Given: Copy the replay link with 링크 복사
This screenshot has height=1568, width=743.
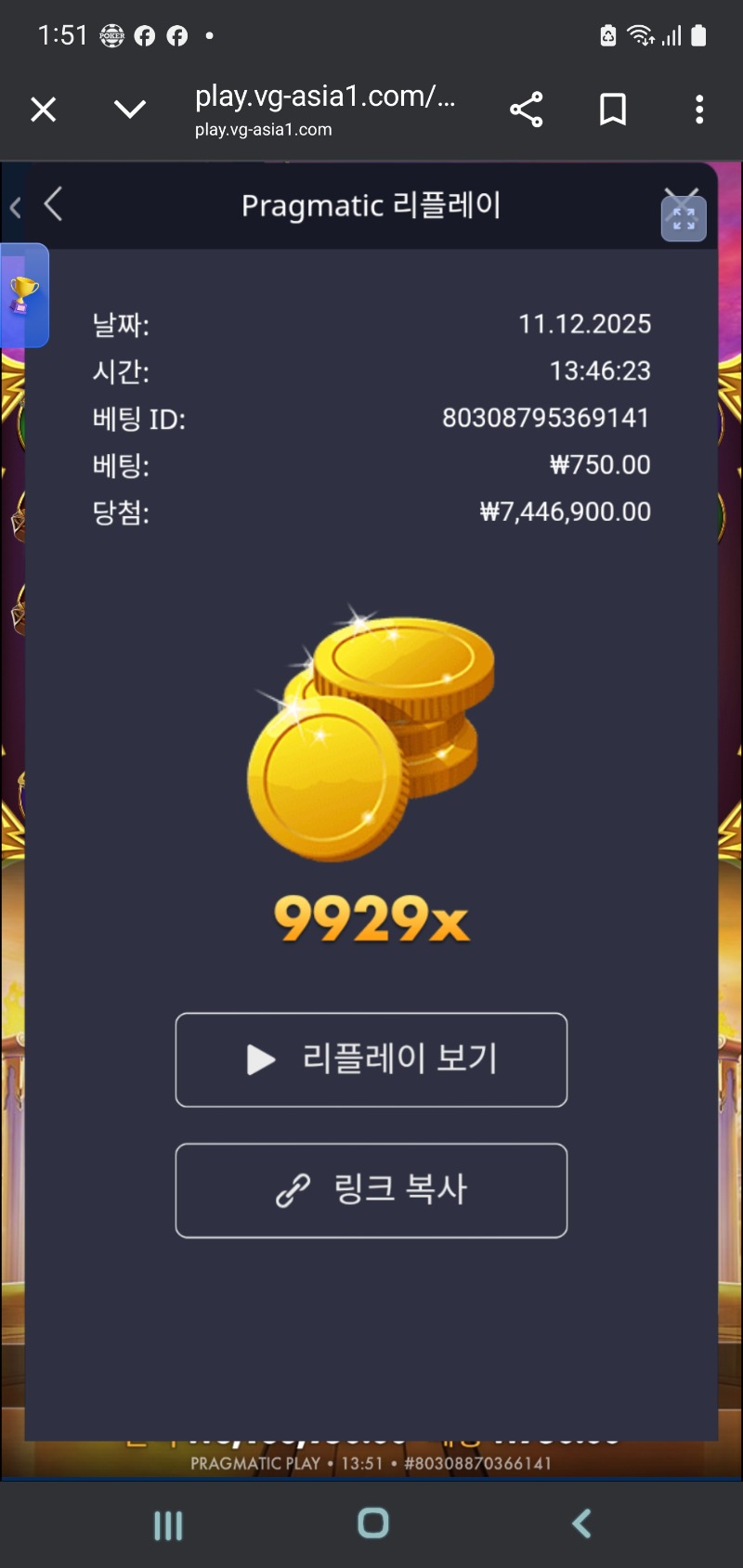Looking at the screenshot, I should tap(371, 1190).
